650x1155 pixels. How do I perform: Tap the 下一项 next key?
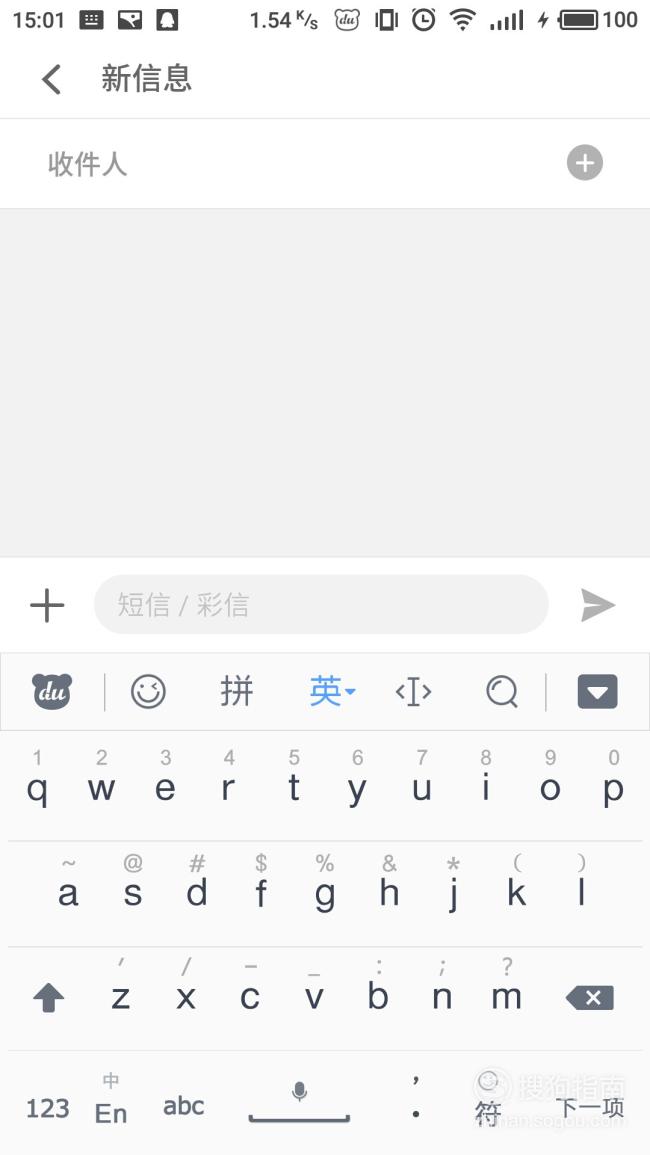[x=590, y=1108]
